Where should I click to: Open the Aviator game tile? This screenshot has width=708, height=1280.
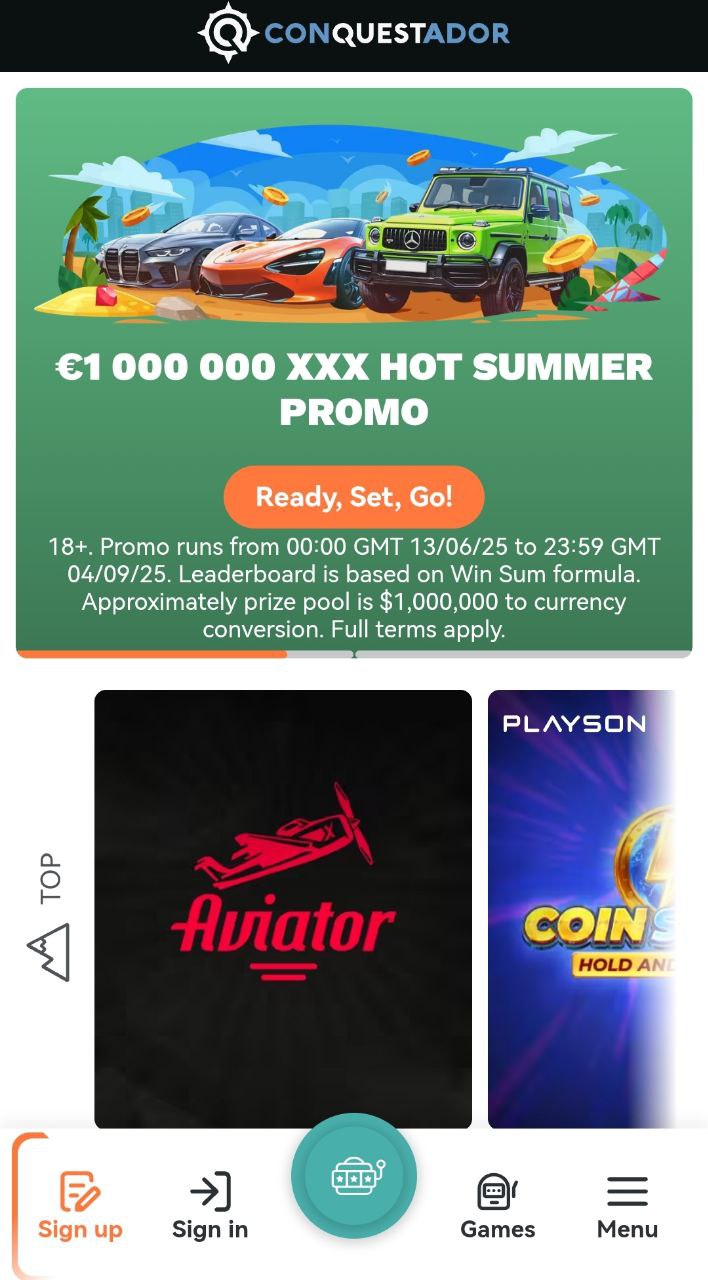tap(283, 910)
